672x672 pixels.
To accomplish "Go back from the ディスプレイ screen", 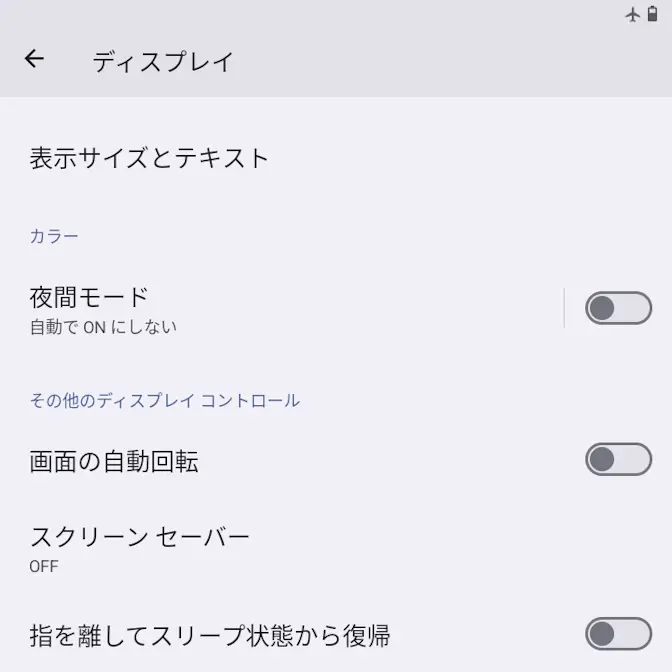I will 34,59.
